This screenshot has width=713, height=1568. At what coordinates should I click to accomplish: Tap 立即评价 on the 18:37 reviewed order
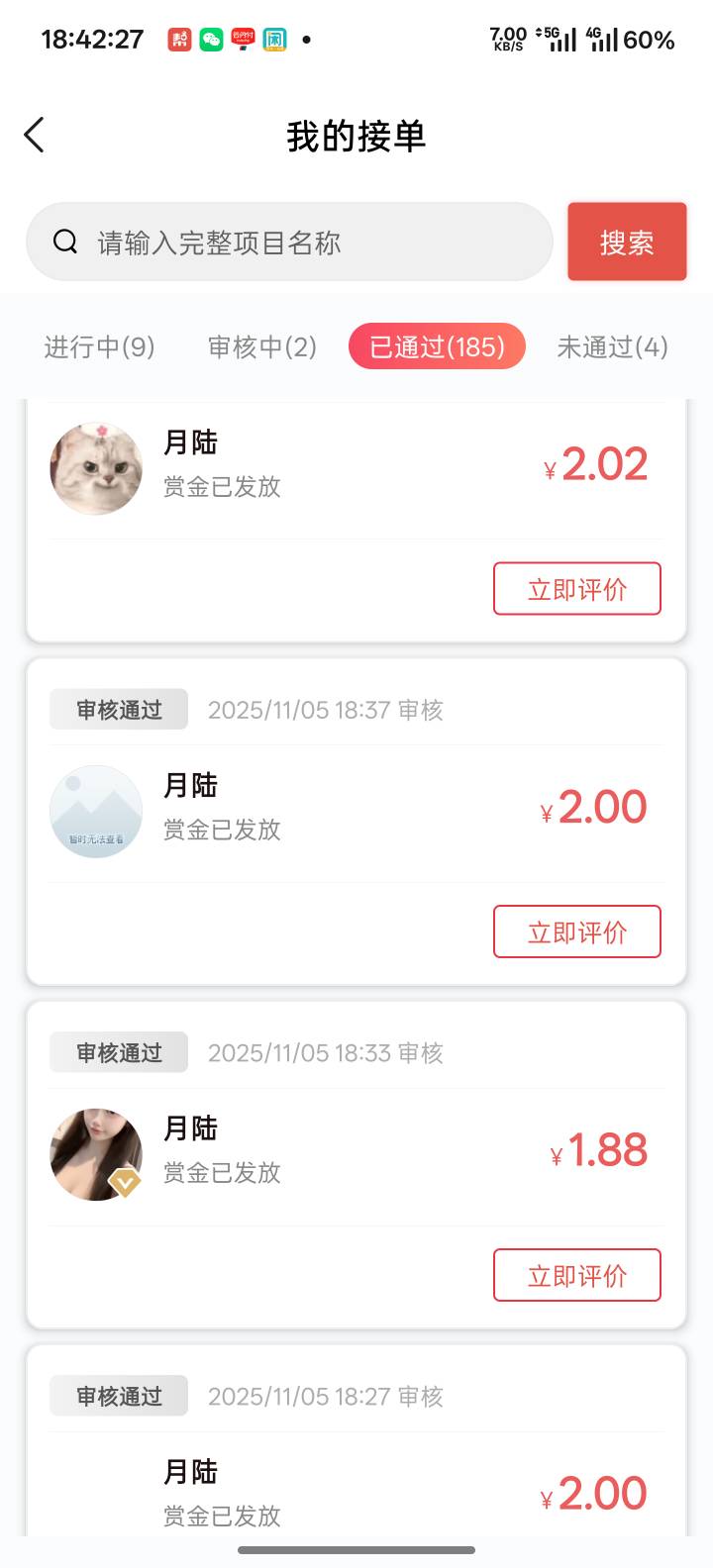pos(576,931)
